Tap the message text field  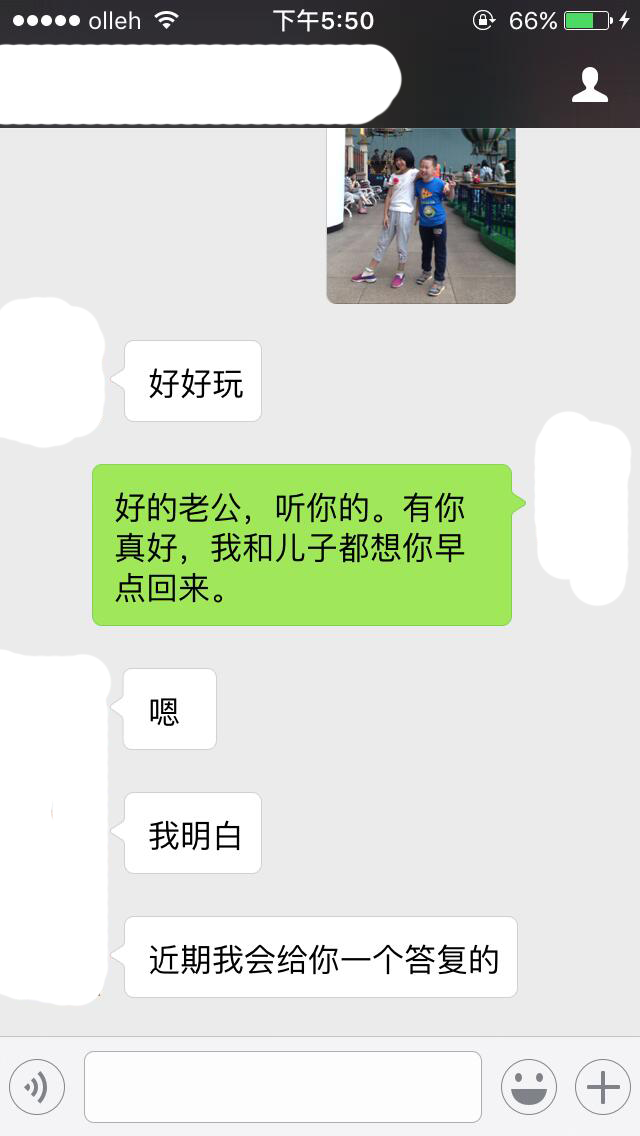click(x=283, y=1087)
